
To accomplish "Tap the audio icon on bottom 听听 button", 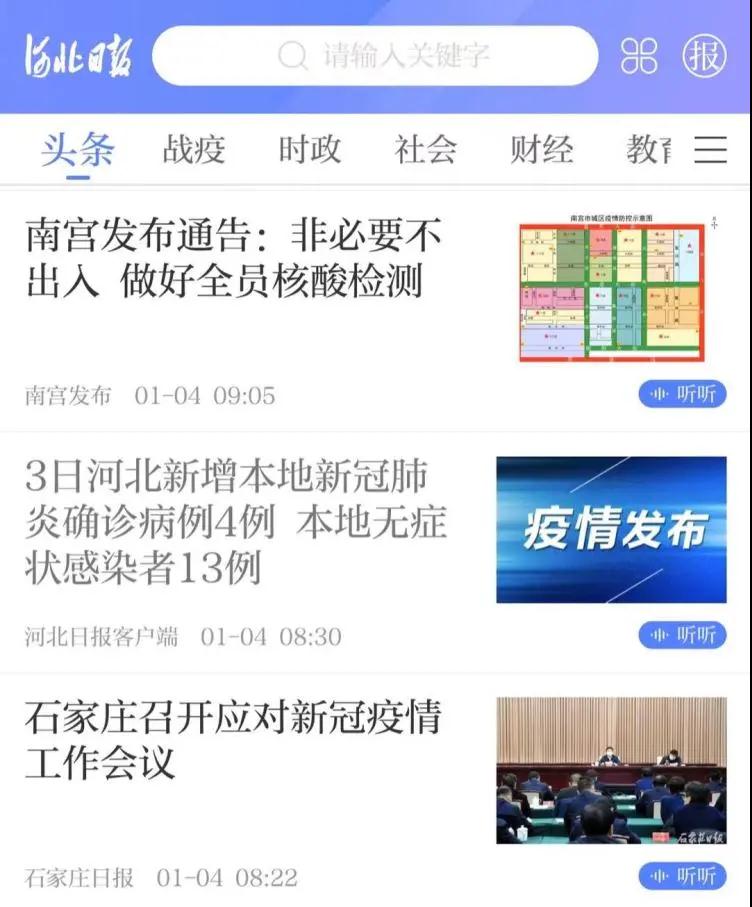I will tap(660, 873).
